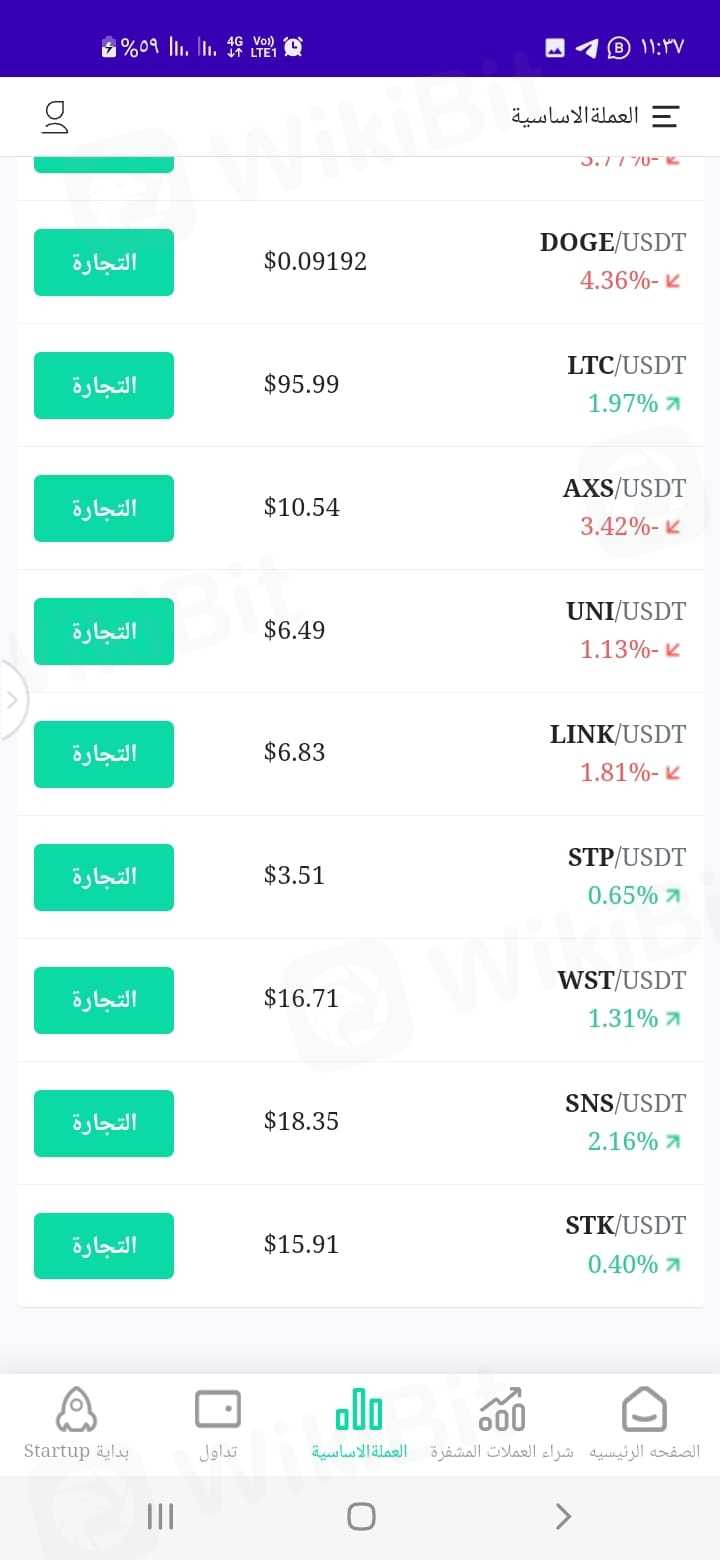Tap the trade button for LTC/USDT
The height and width of the screenshot is (1560, 720).
104,385
